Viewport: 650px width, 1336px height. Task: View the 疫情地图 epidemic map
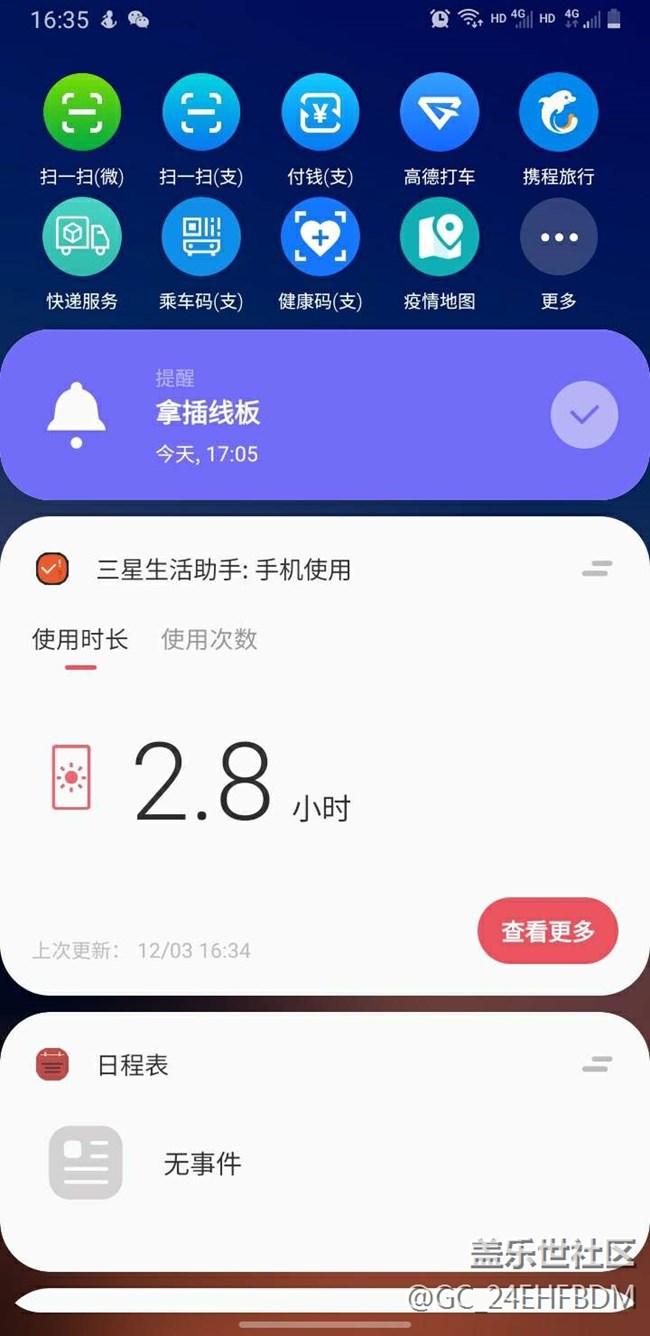tap(439, 237)
